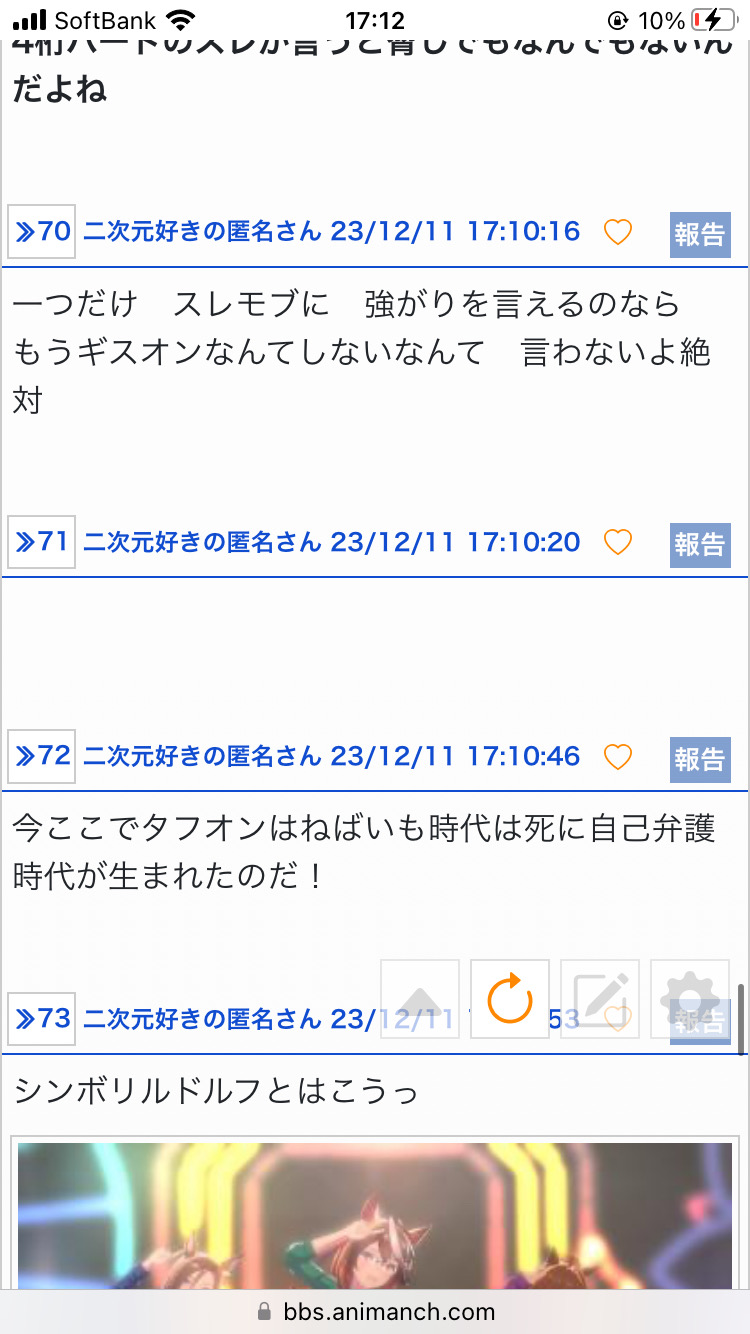Report post 70 with 報告 button
The width and height of the screenshot is (750, 1334).
click(699, 234)
